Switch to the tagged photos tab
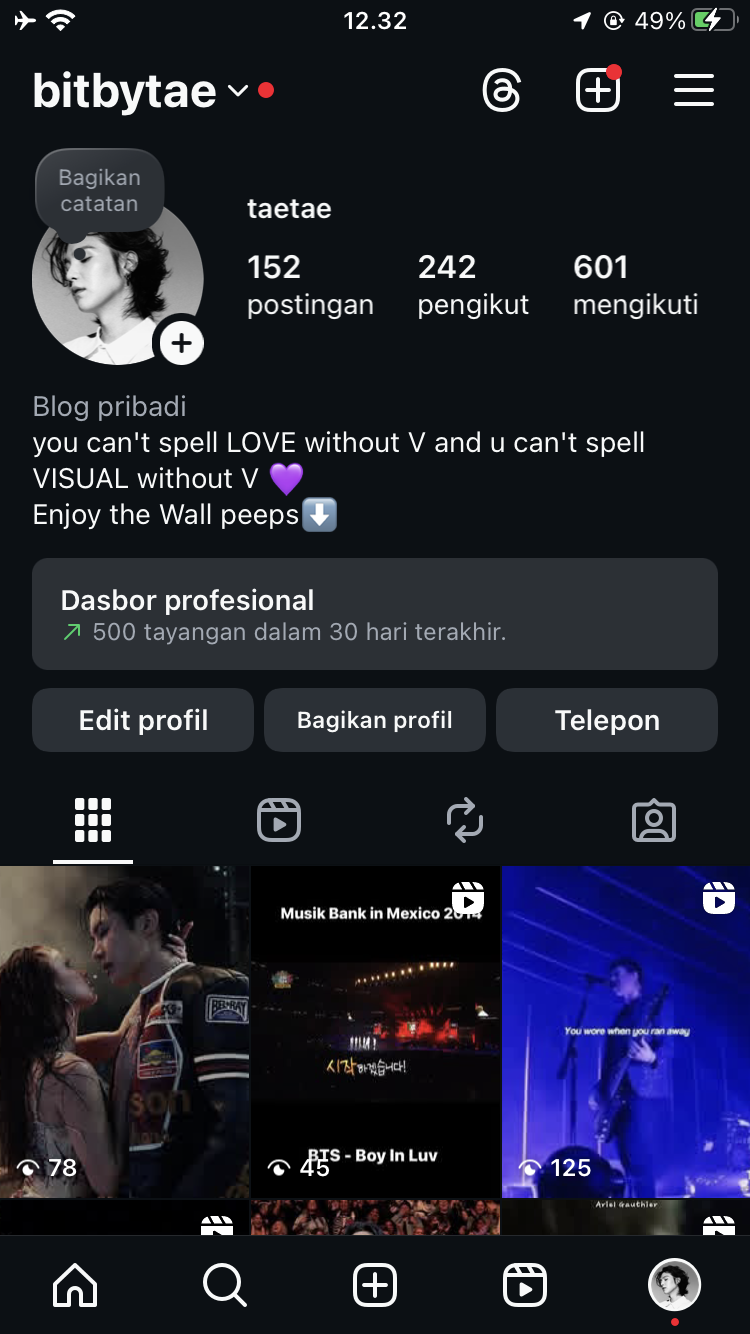Image resolution: width=750 pixels, height=1334 pixels. [x=654, y=821]
